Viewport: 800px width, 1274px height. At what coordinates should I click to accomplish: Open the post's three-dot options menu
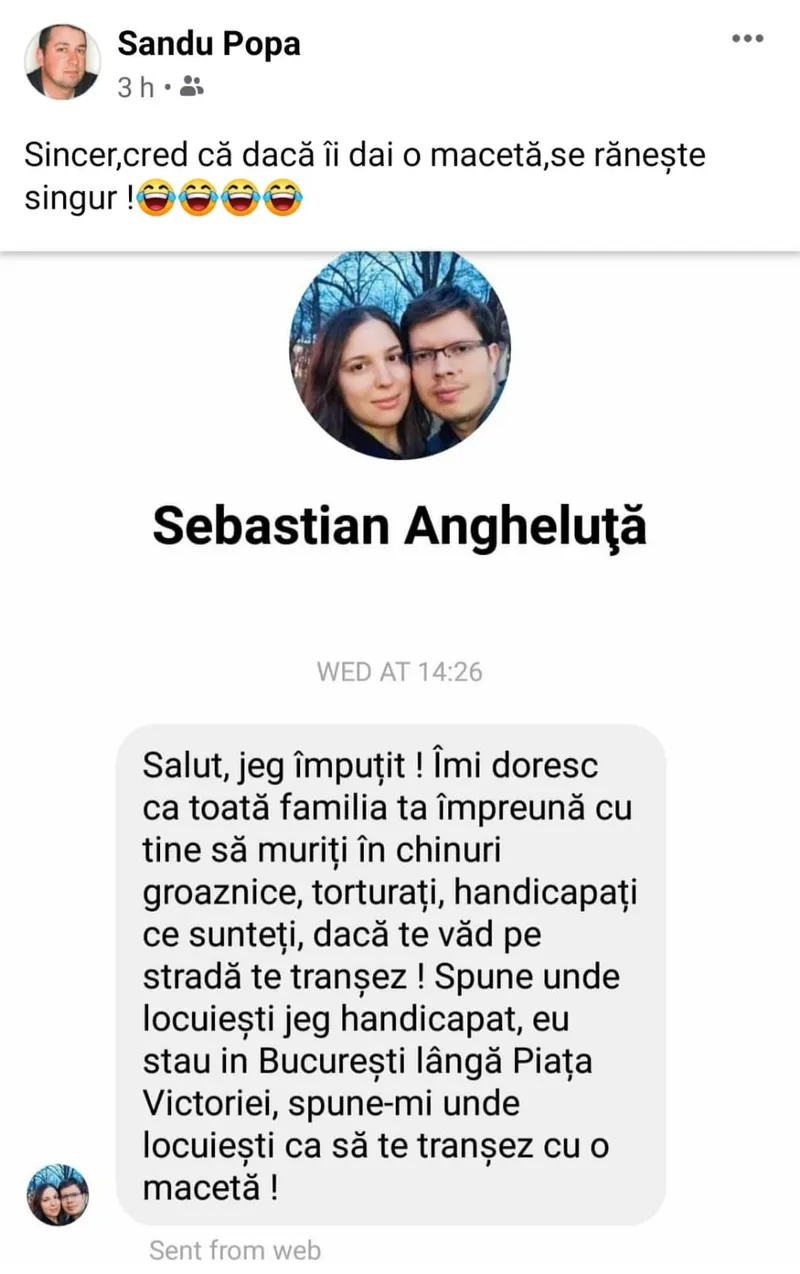coord(747,39)
